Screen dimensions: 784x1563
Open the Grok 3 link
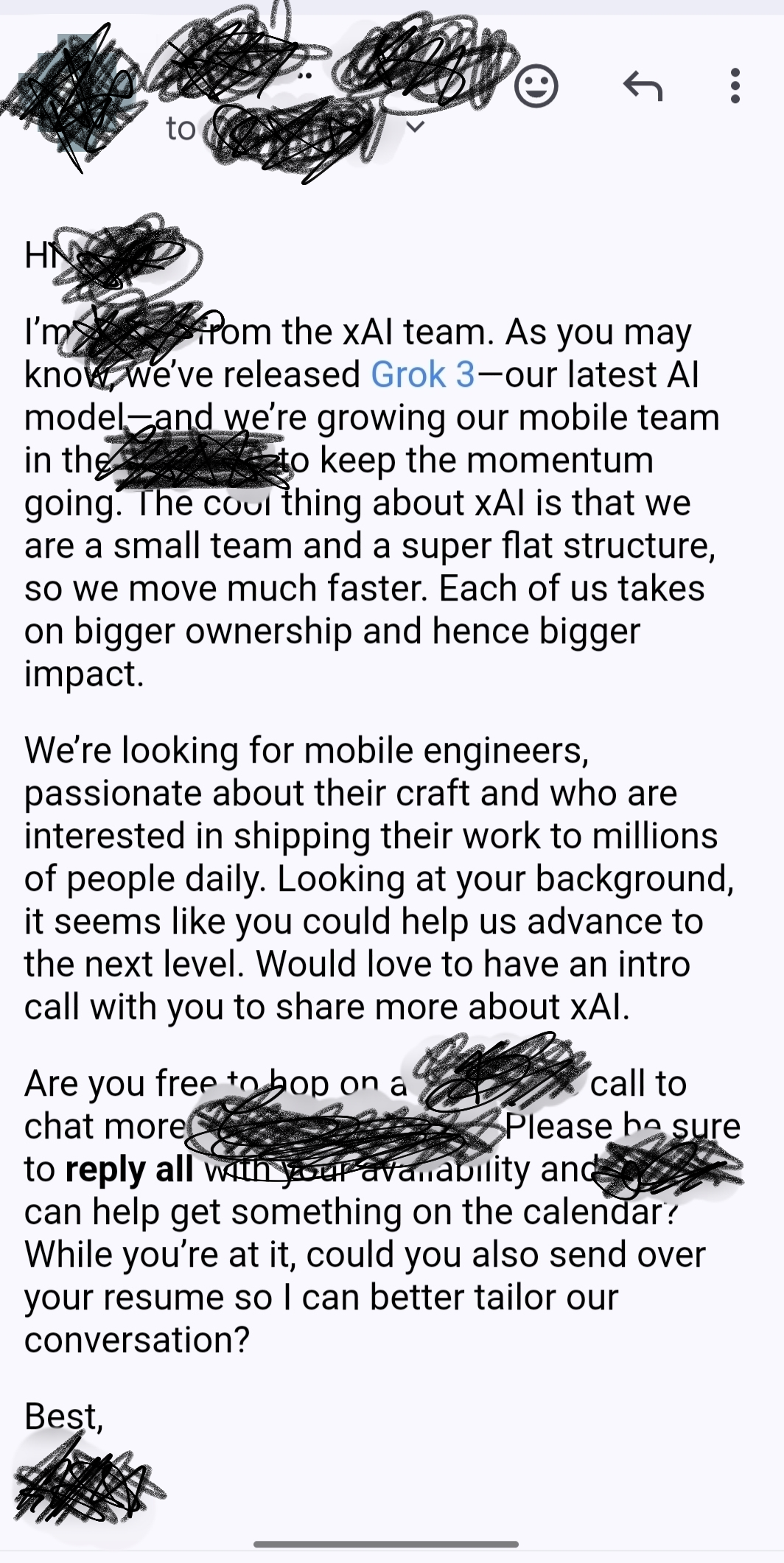(x=423, y=374)
